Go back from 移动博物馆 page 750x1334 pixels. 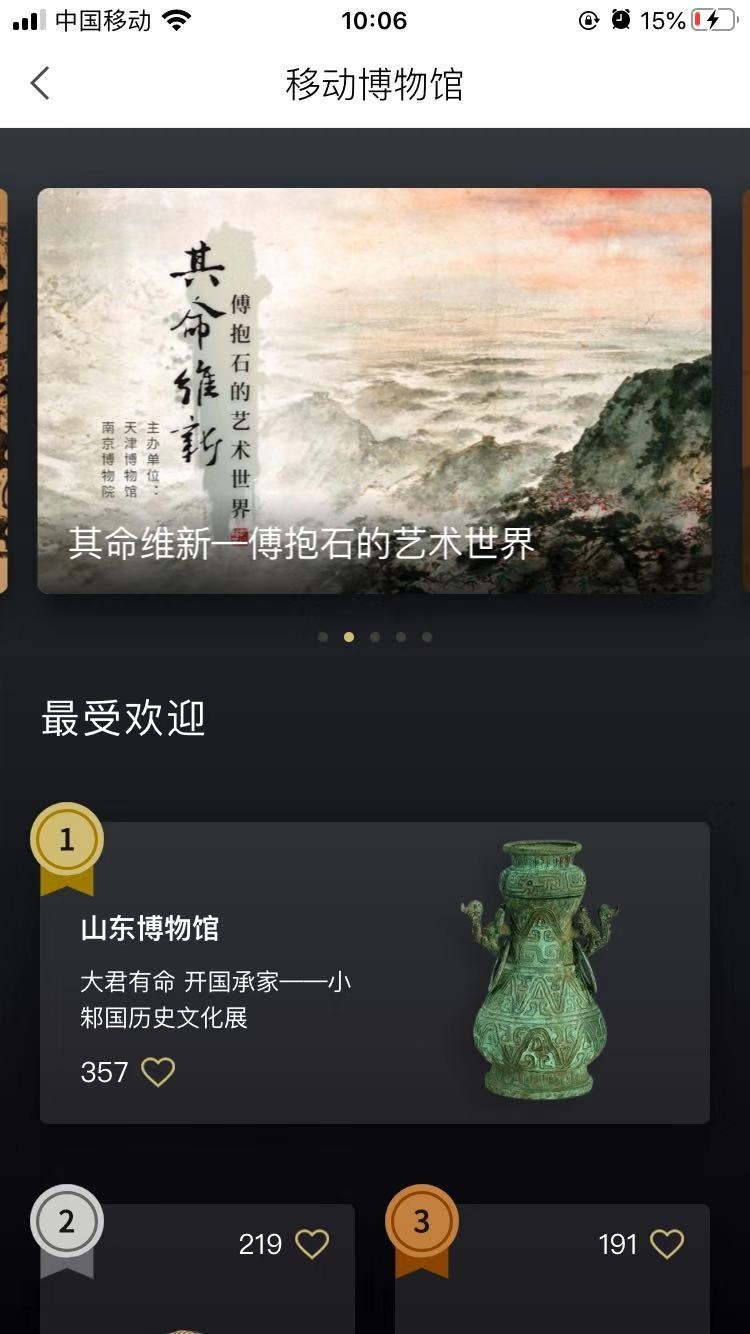40,84
